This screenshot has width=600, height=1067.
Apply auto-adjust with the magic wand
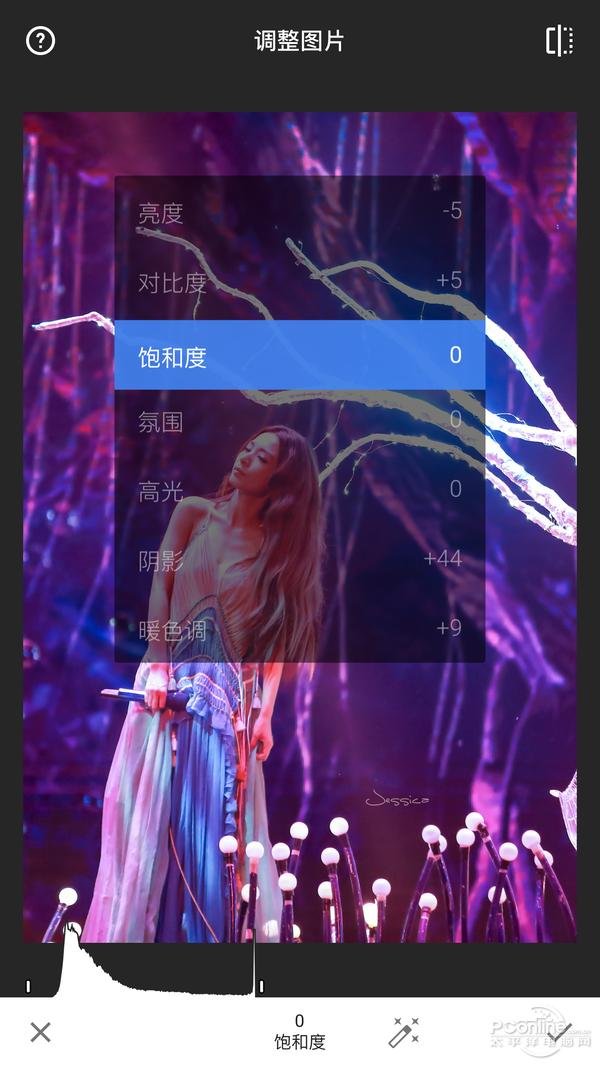tap(404, 1032)
